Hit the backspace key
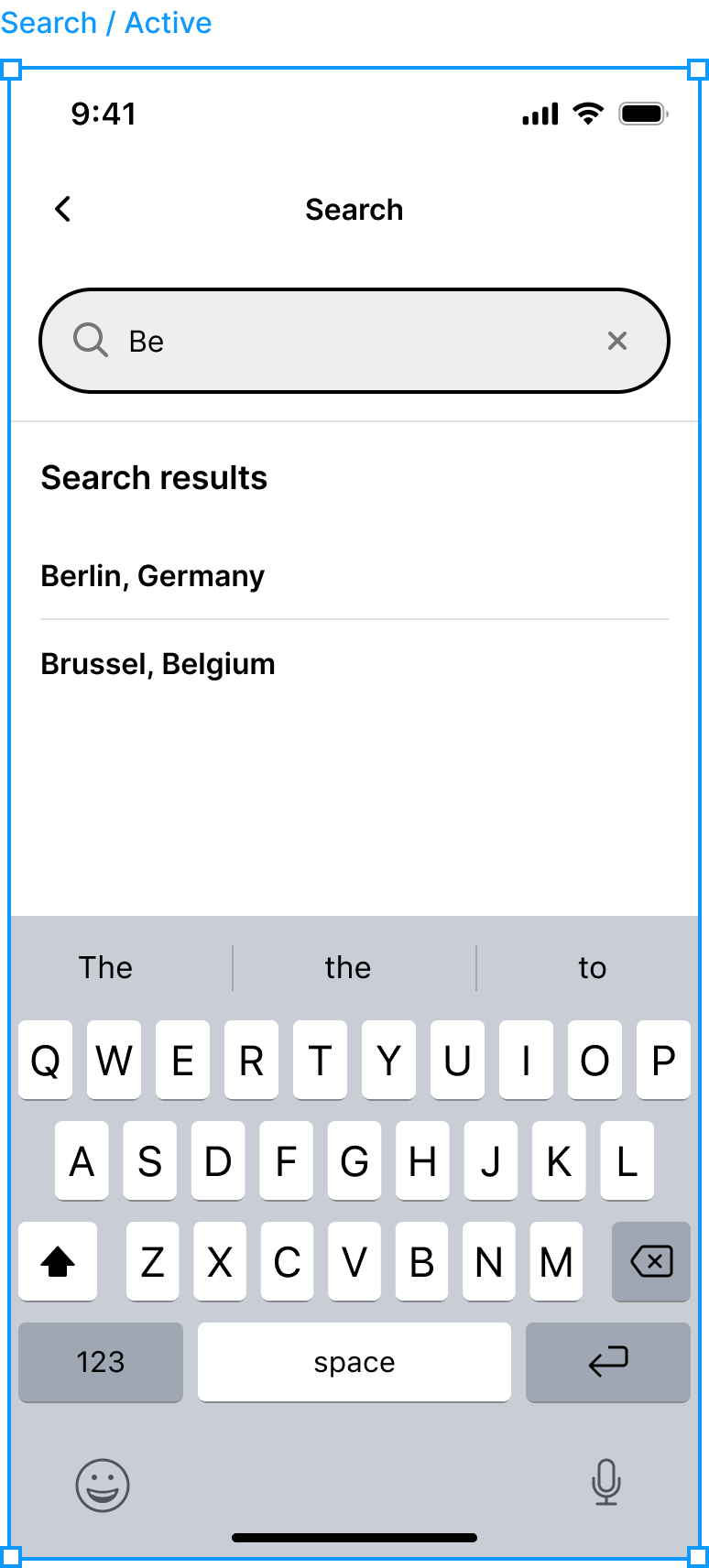This screenshot has height=1568, width=709. point(651,1261)
